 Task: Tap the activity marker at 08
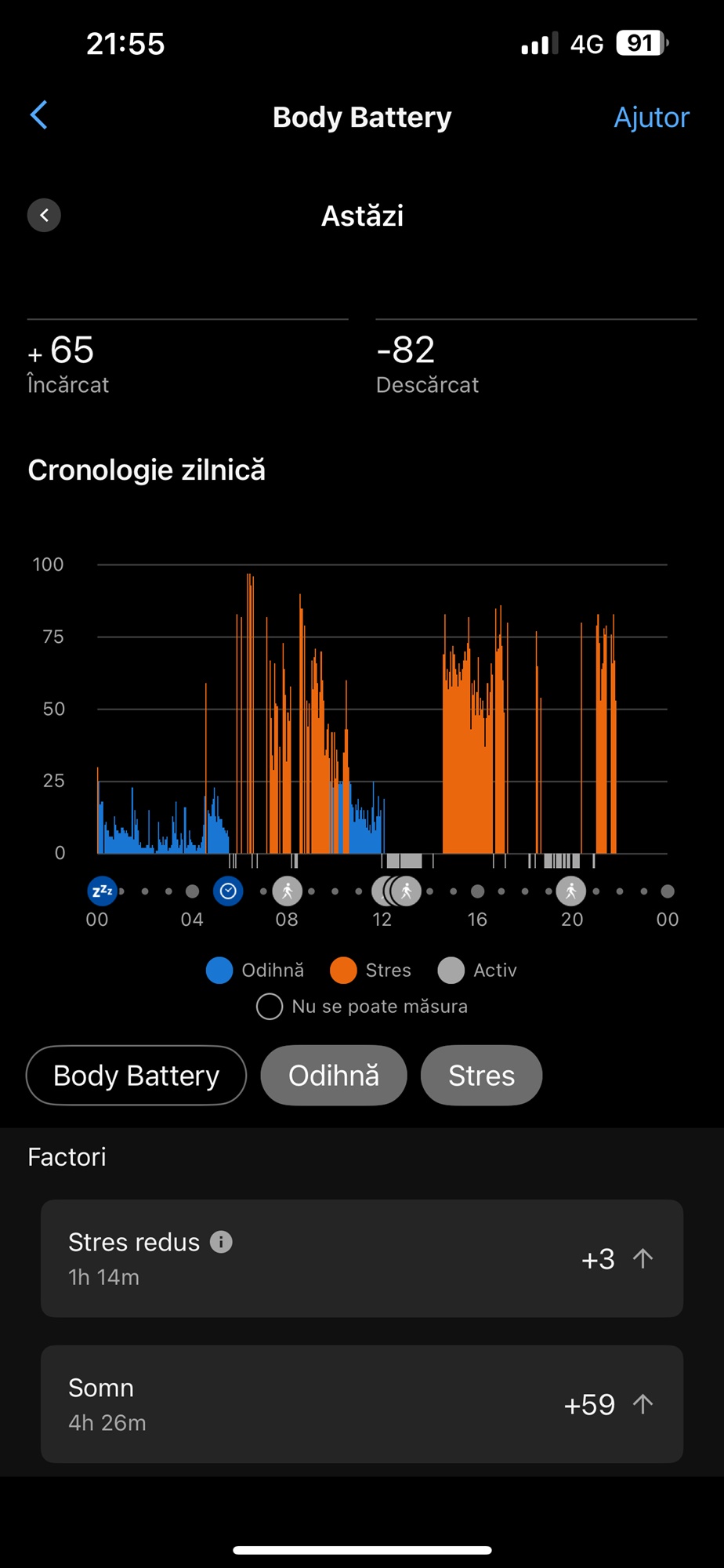[287, 891]
